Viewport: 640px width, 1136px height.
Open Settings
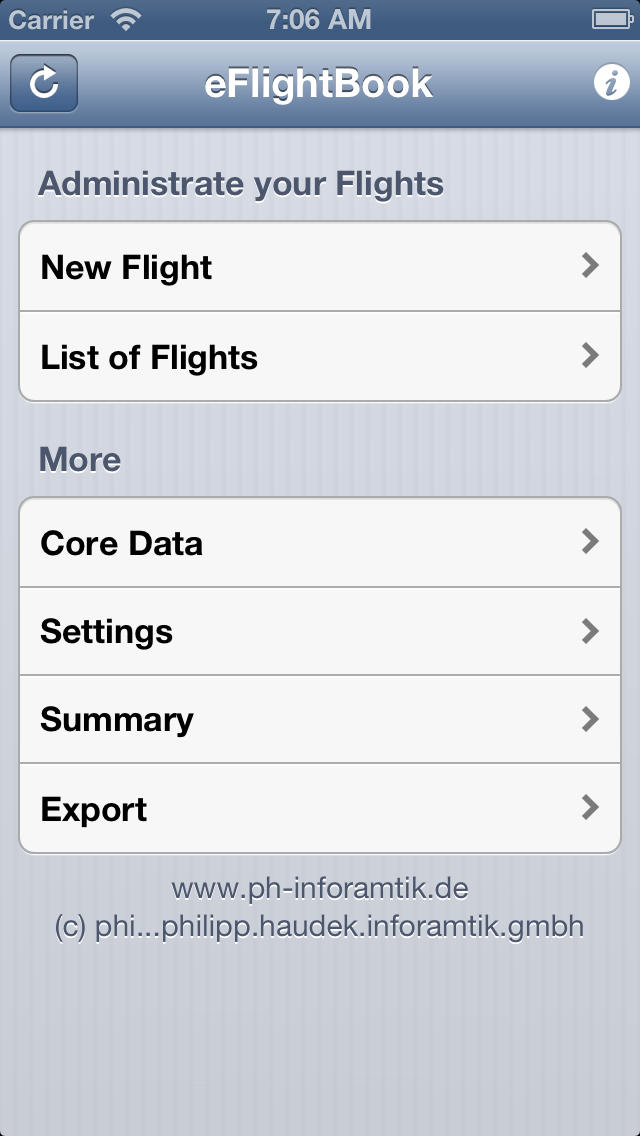[320, 631]
